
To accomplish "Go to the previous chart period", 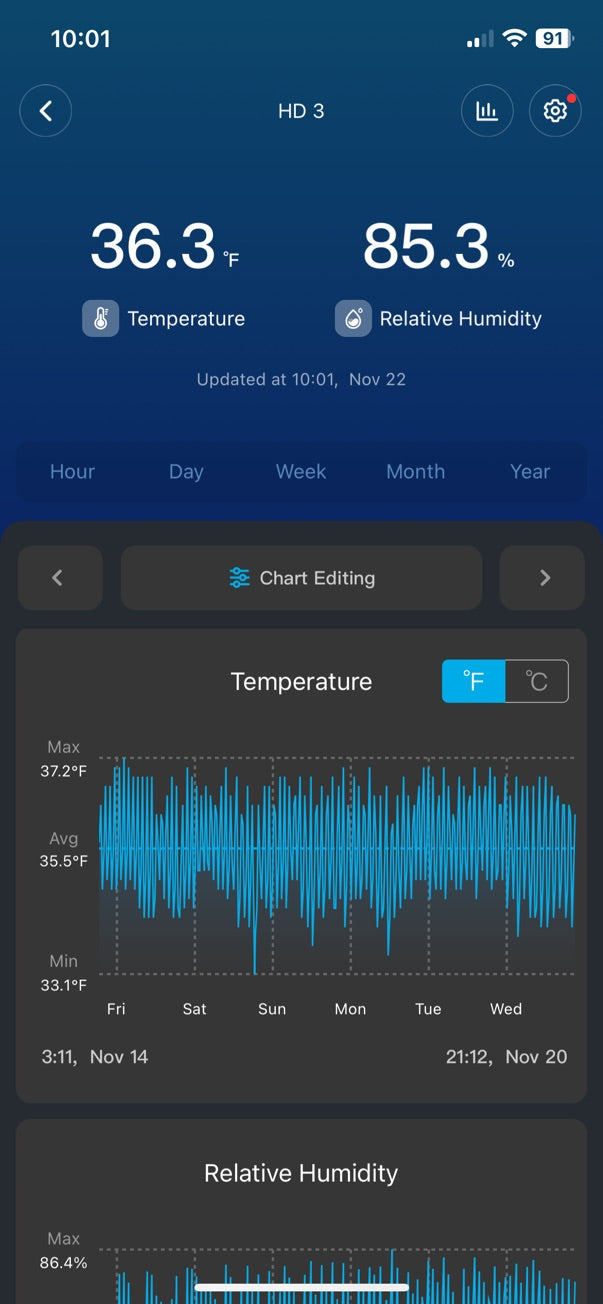I will (x=59, y=578).
